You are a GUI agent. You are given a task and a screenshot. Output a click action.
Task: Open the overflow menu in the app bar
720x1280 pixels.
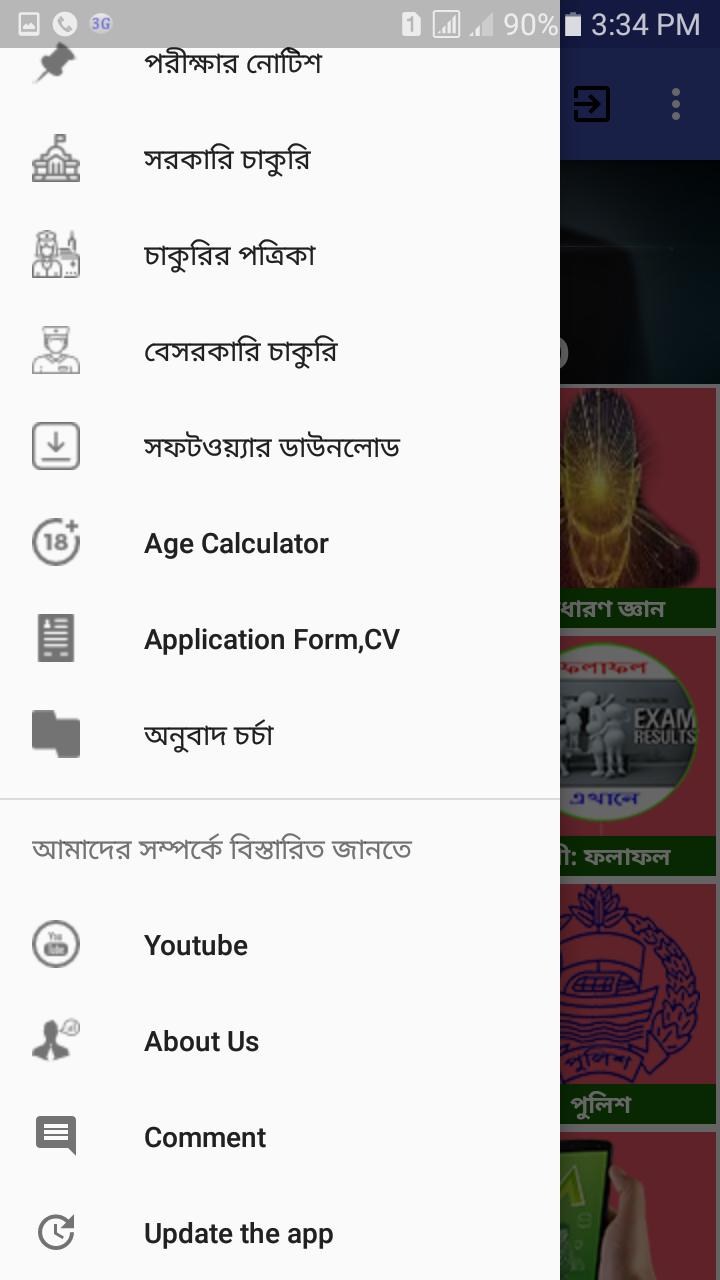pos(676,104)
